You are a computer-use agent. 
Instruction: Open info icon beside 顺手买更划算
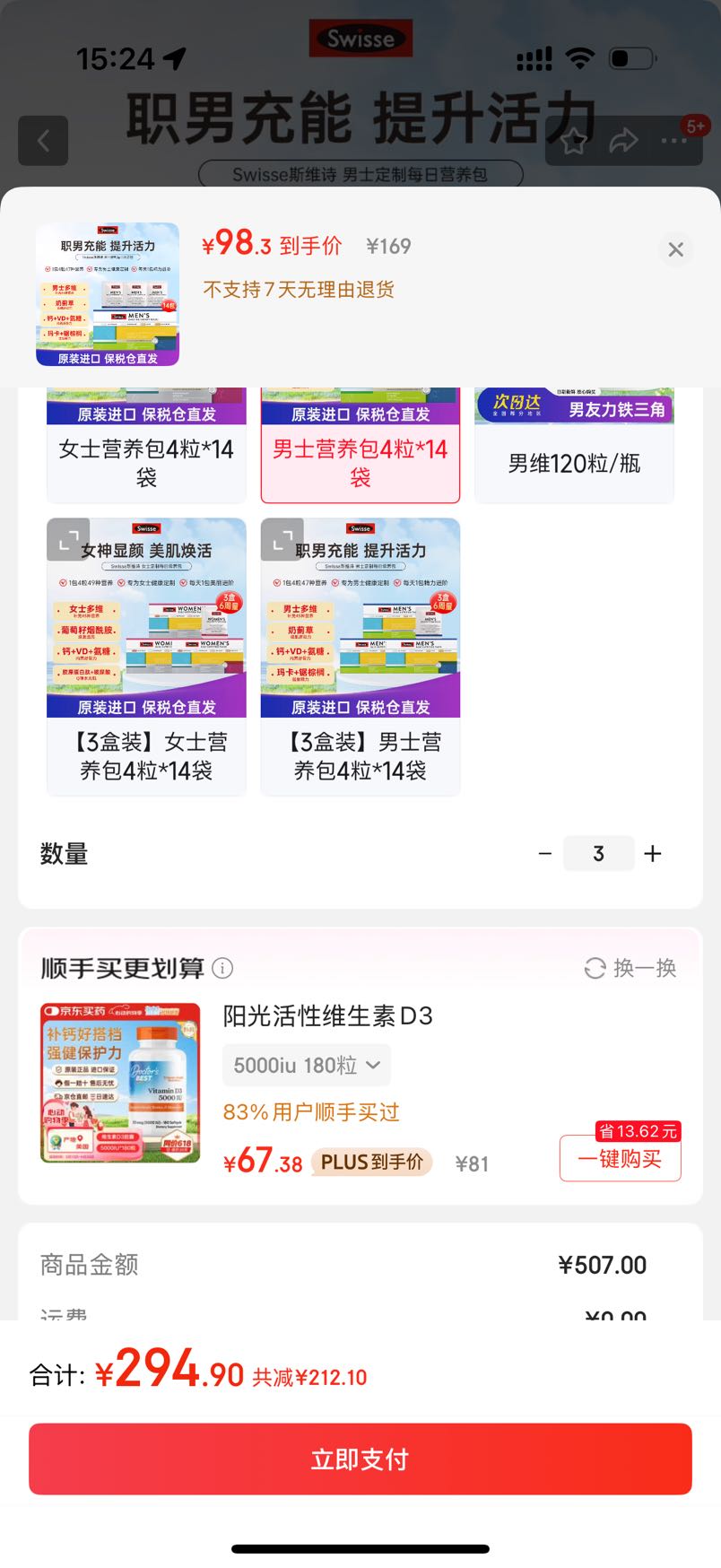coord(222,968)
